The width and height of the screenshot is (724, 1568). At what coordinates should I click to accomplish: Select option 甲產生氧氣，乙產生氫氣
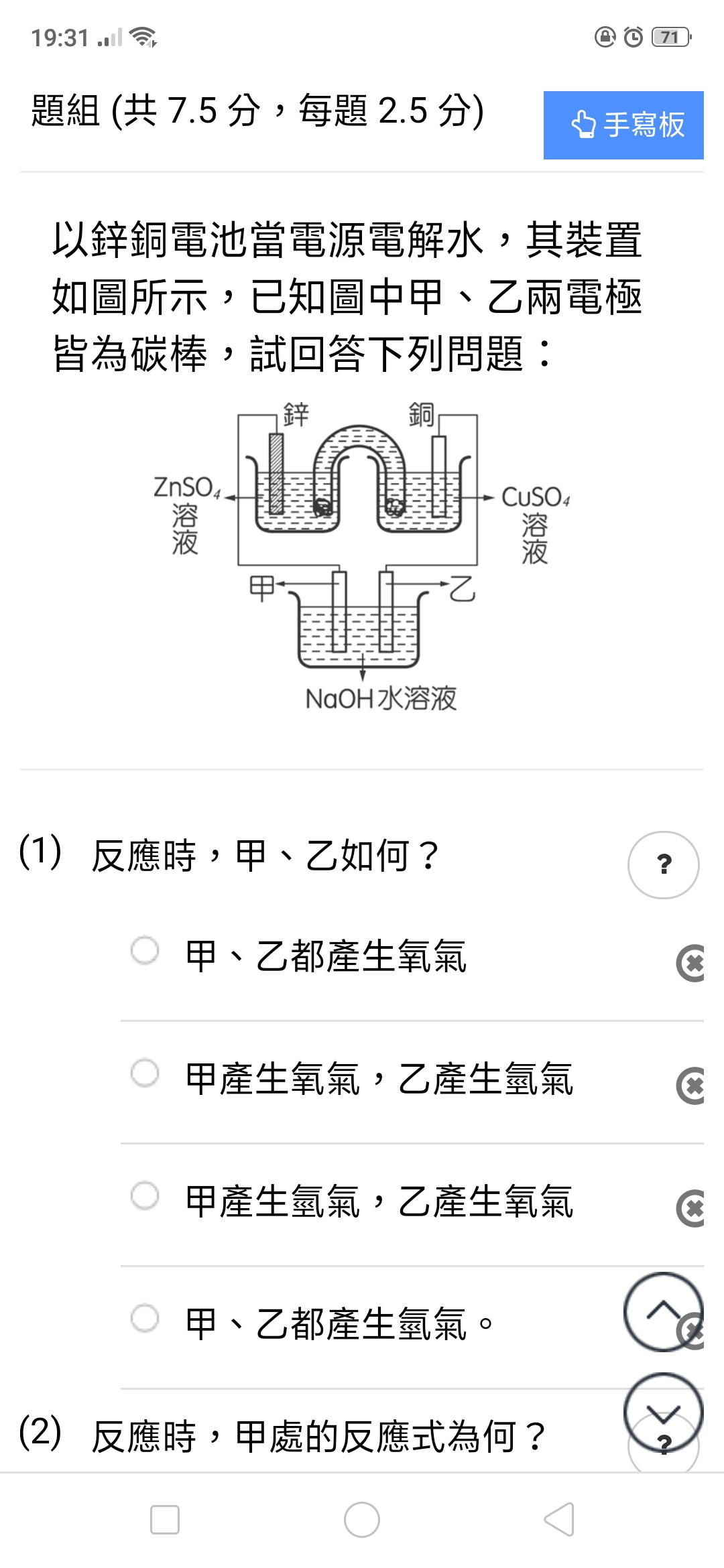pyautogui.click(x=145, y=1073)
